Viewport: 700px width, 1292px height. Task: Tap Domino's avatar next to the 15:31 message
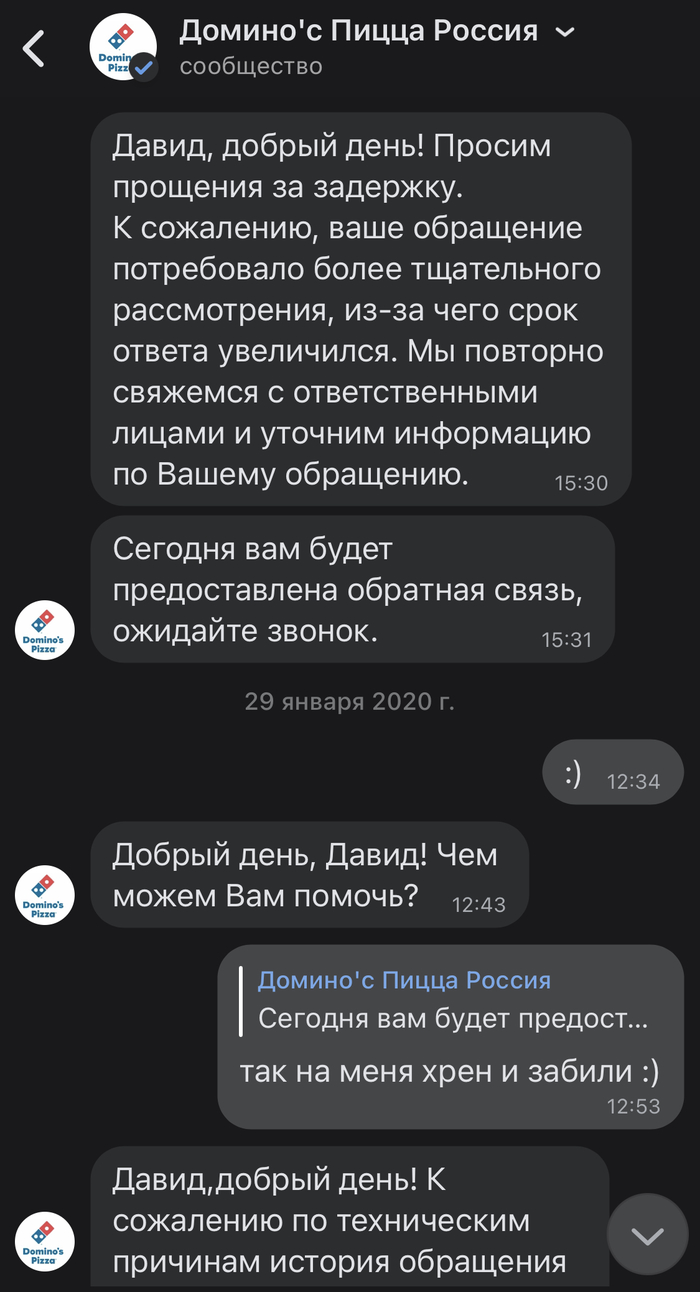pyautogui.click(x=45, y=630)
